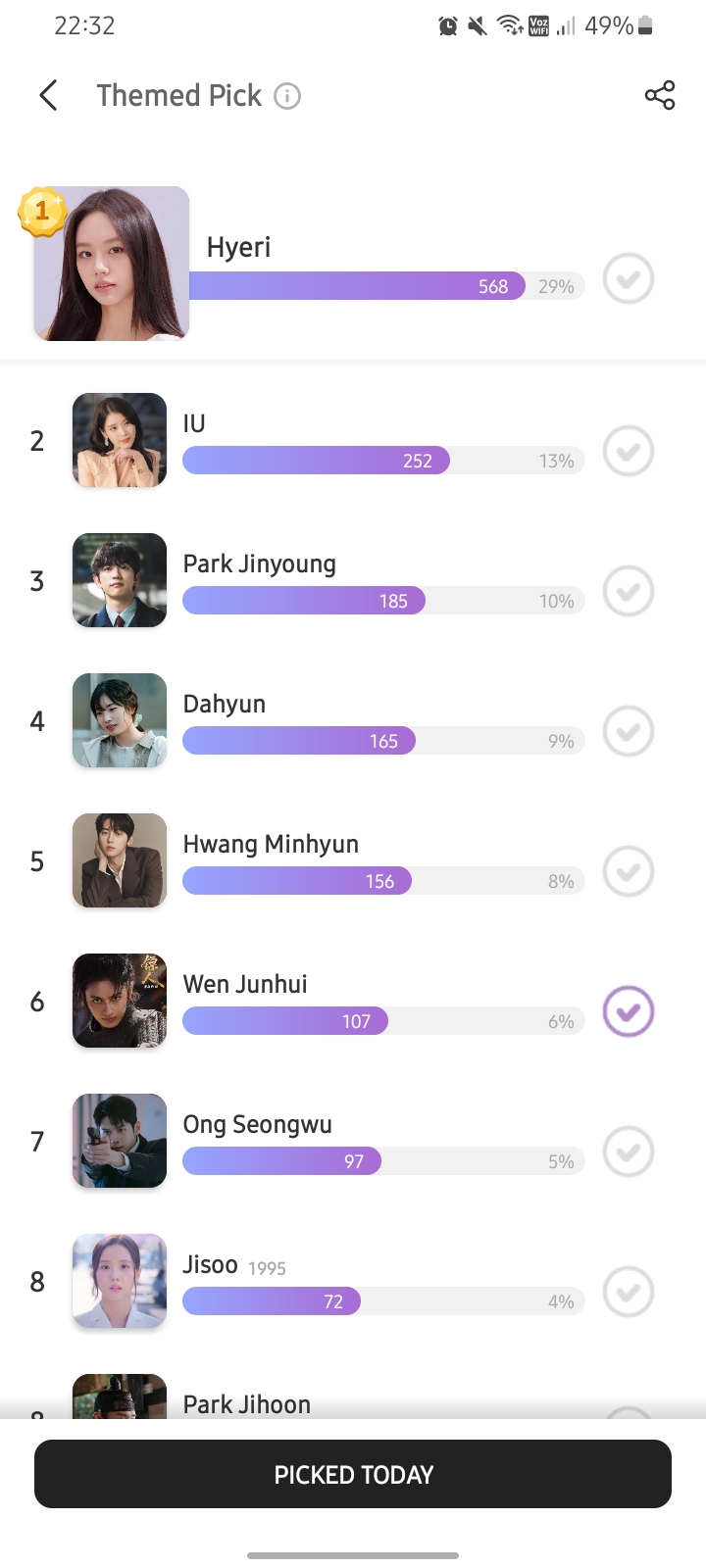Enable the vote checkmark for IU
Image resolution: width=706 pixels, height=1568 pixels.
tap(628, 452)
